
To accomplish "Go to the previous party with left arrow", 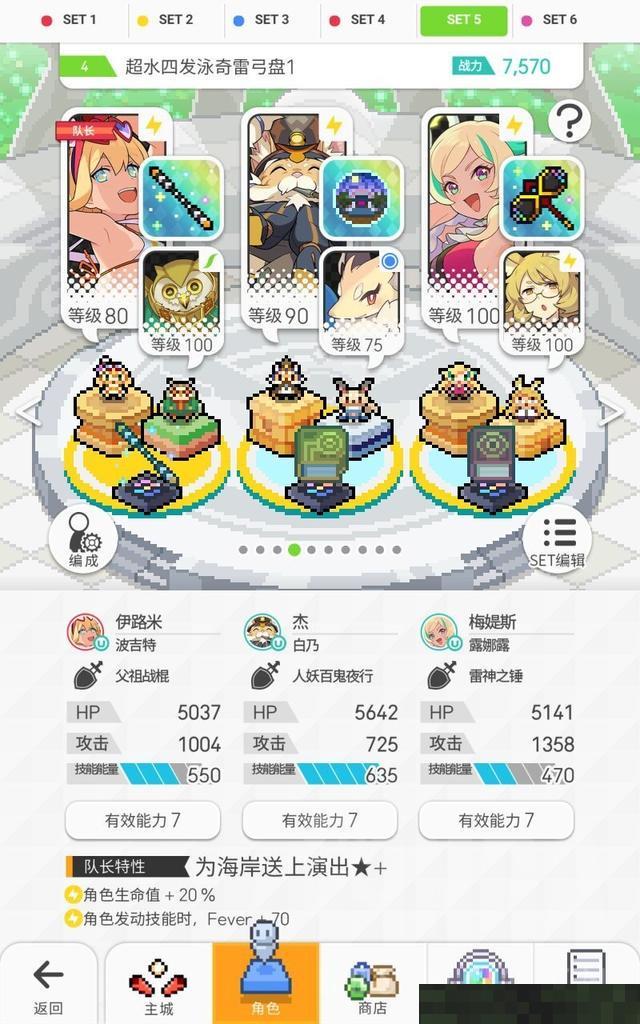I will (x=28, y=413).
